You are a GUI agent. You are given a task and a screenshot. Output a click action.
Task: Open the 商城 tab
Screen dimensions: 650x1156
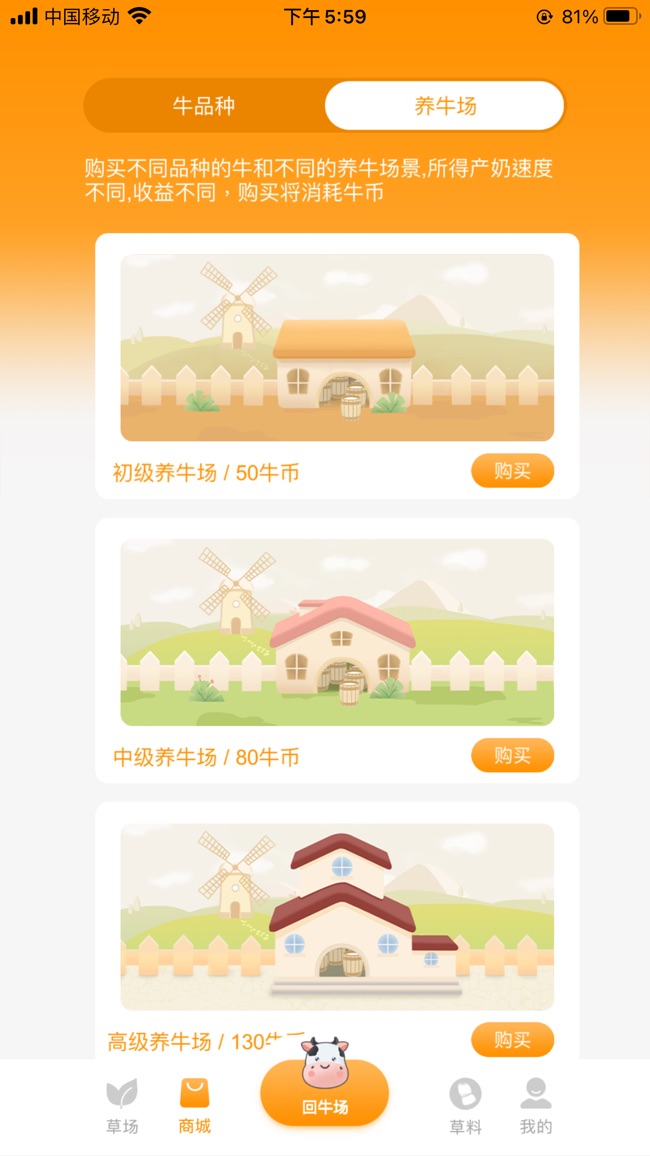195,1106
